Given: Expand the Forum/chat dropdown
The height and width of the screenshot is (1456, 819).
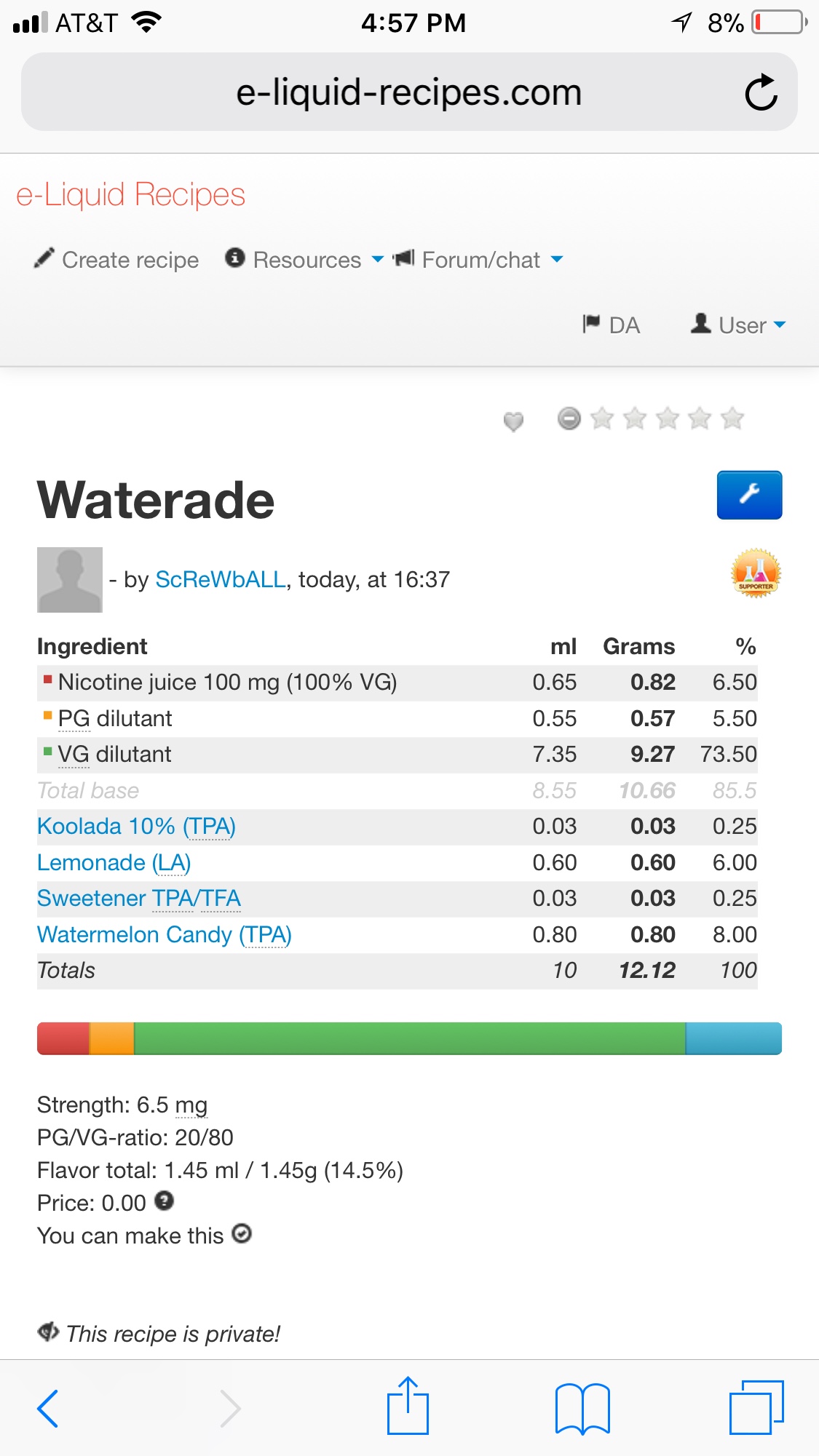Looking at the screenshot, I should [479, 260].
